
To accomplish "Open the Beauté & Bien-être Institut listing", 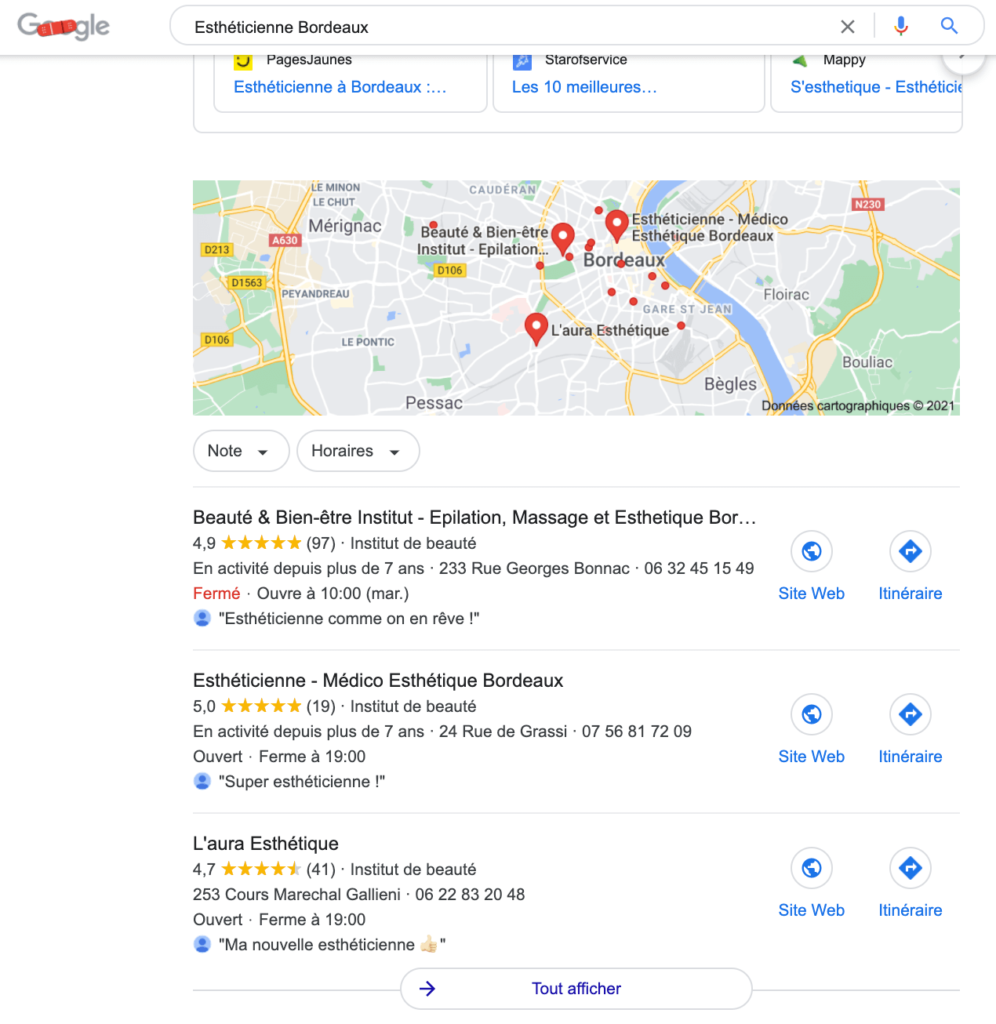I will (x=474, y=518).
